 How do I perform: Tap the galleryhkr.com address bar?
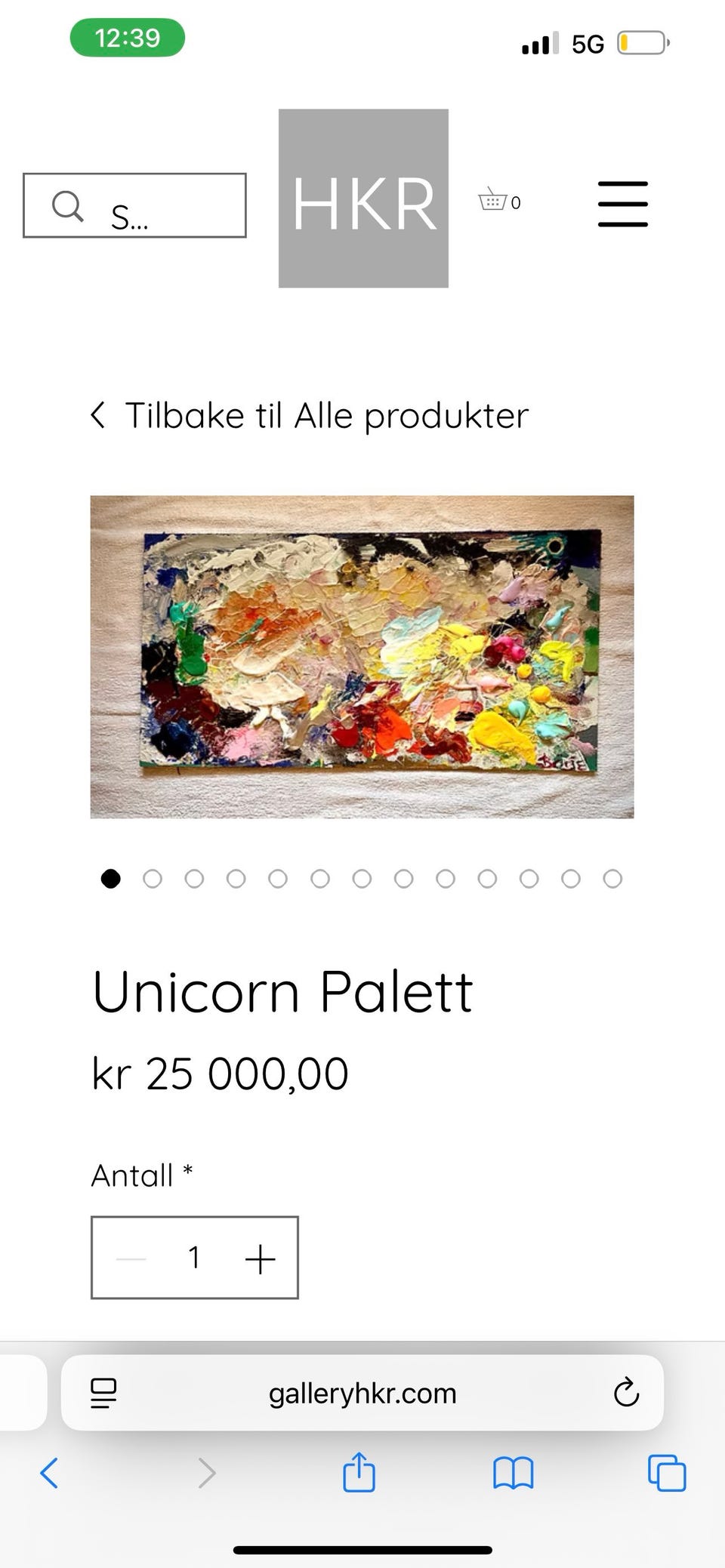pos(362,1393)
